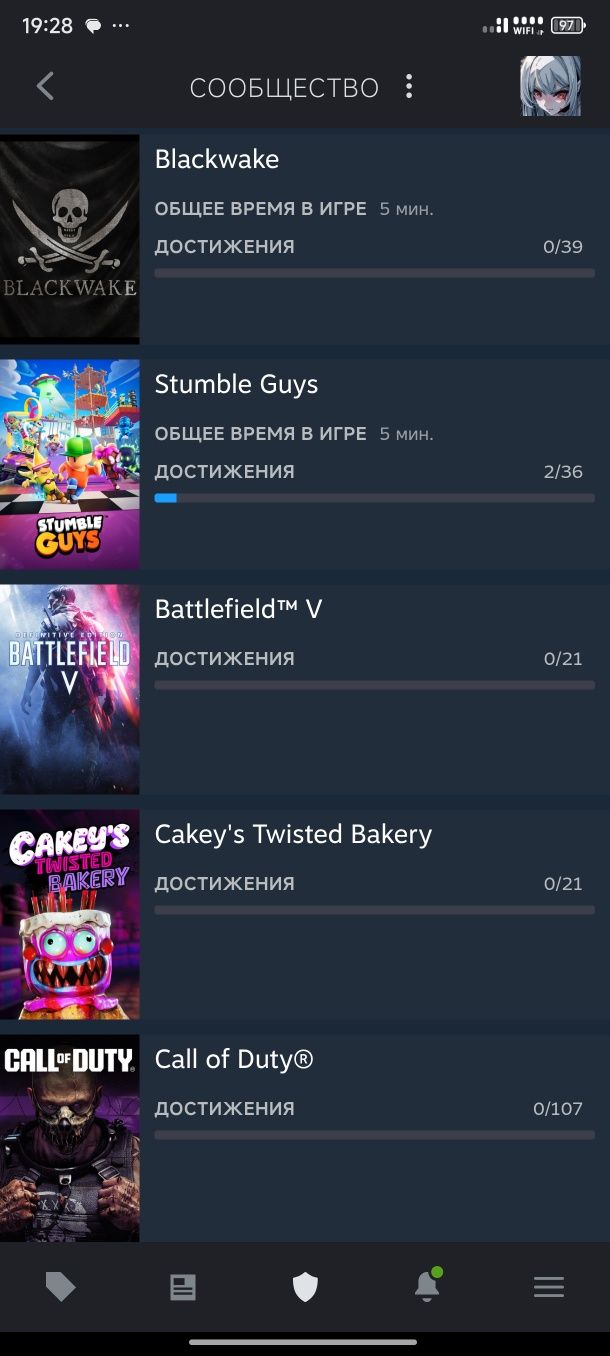Open the profile avatar
610x1356 pixels.
pos(550,87)
